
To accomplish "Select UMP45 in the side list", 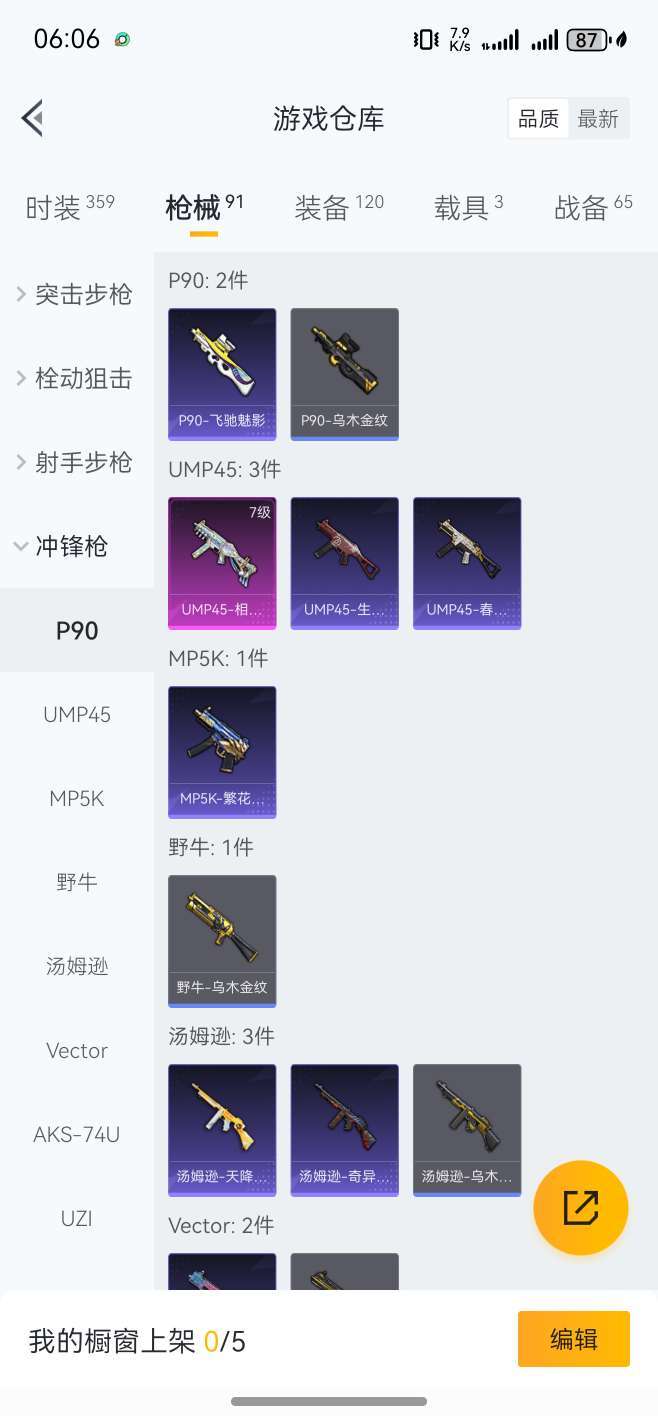I will (x=77, y=714).
